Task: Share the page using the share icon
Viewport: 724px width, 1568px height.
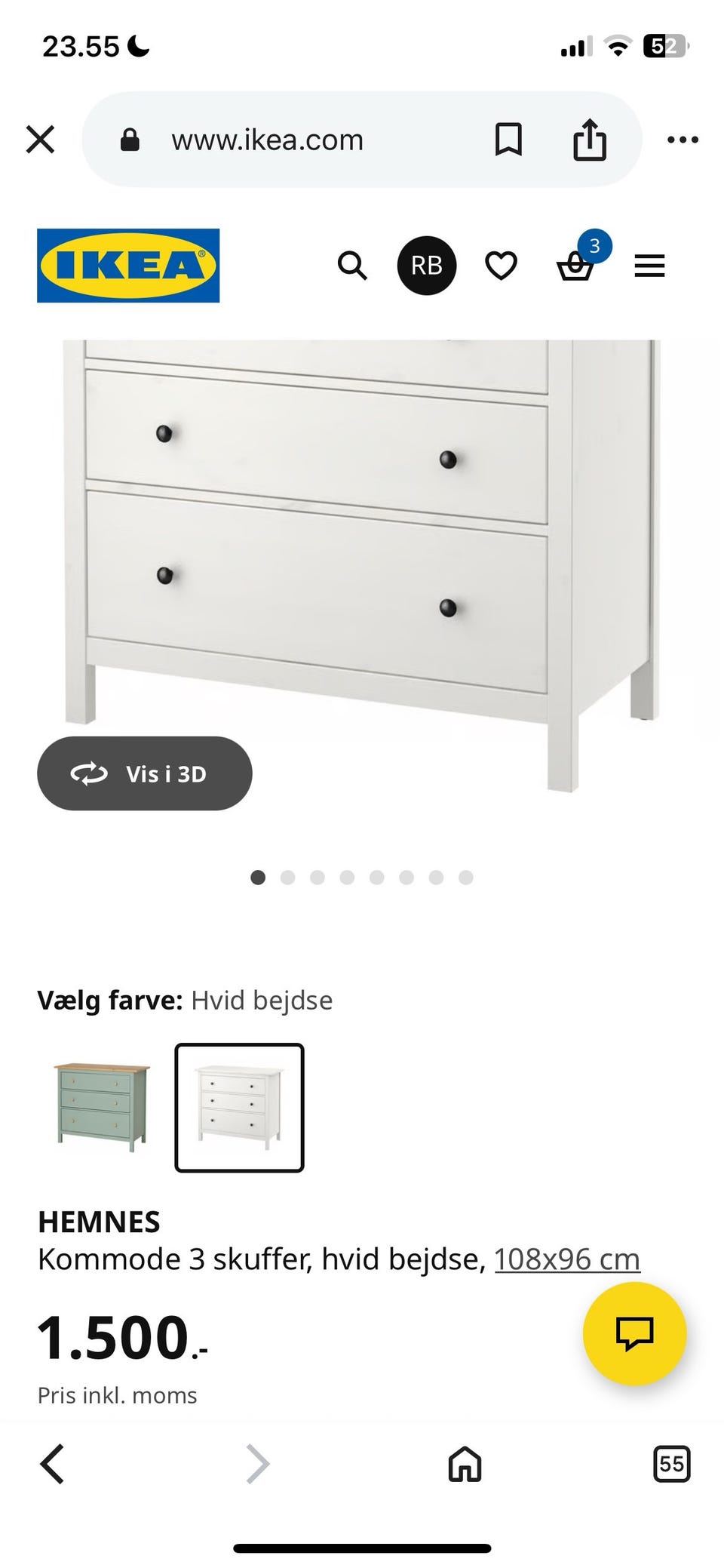Action: 591,139
